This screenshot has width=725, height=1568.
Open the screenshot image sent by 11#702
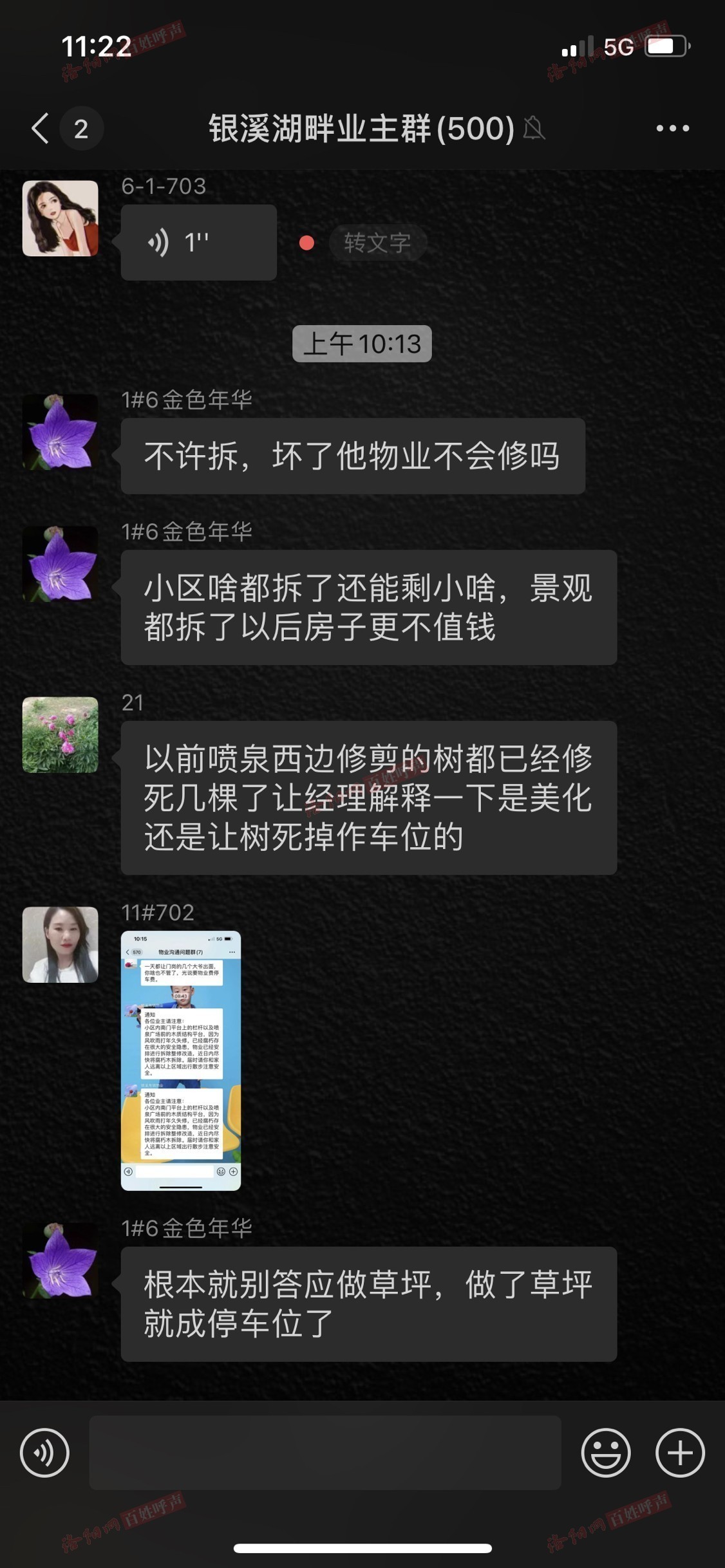[x=181, y=1060]
